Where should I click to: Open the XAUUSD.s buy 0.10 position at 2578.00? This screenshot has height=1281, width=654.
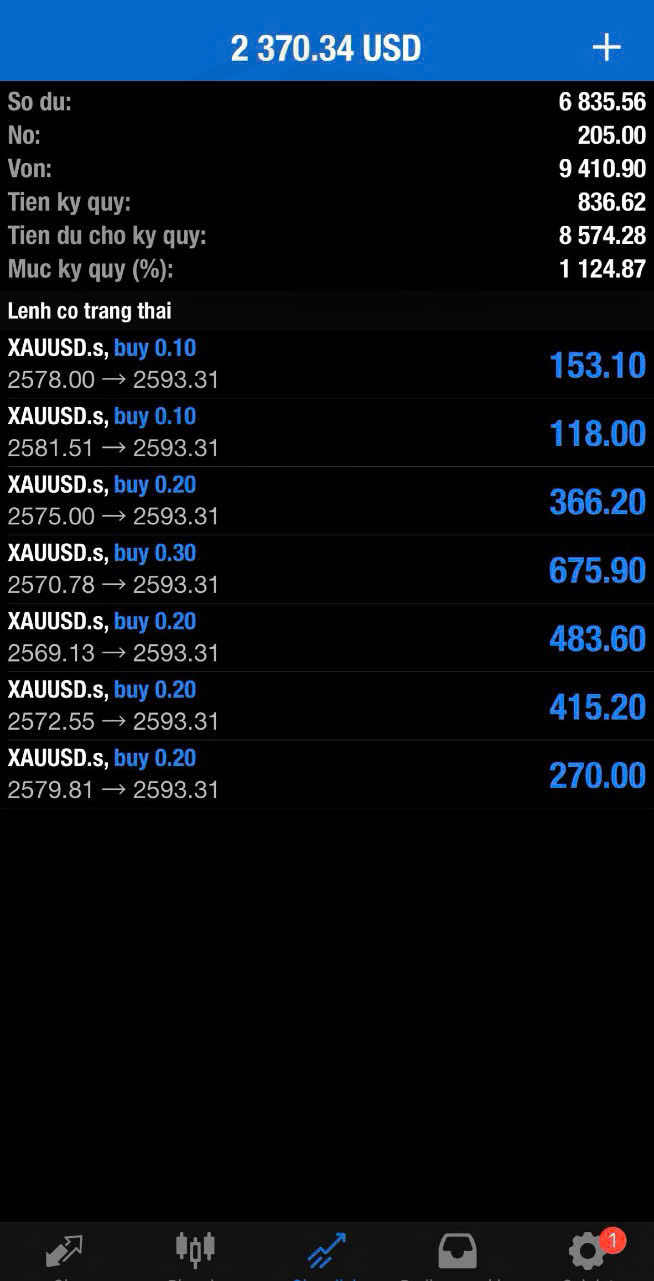(x=326, y=364)
